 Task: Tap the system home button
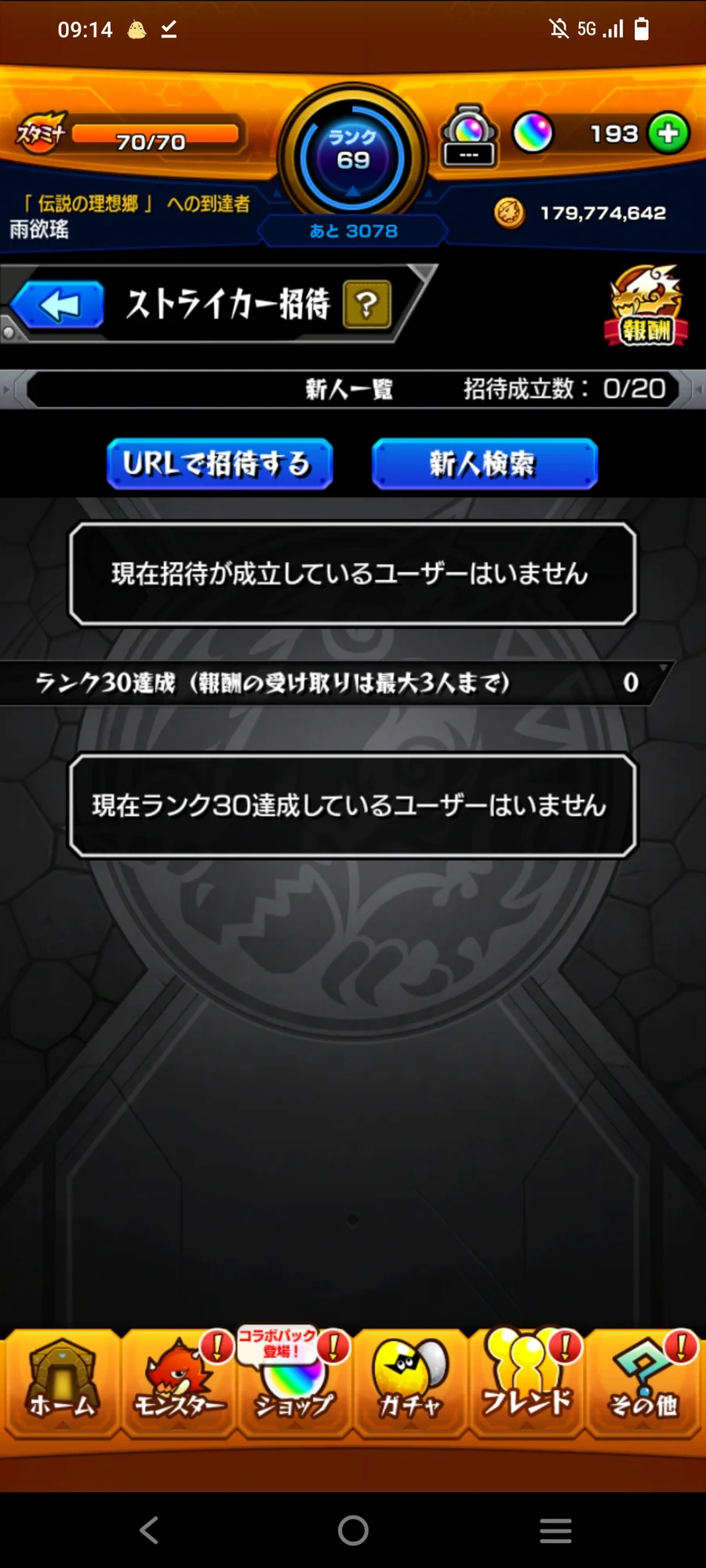tap(353, 1530)
